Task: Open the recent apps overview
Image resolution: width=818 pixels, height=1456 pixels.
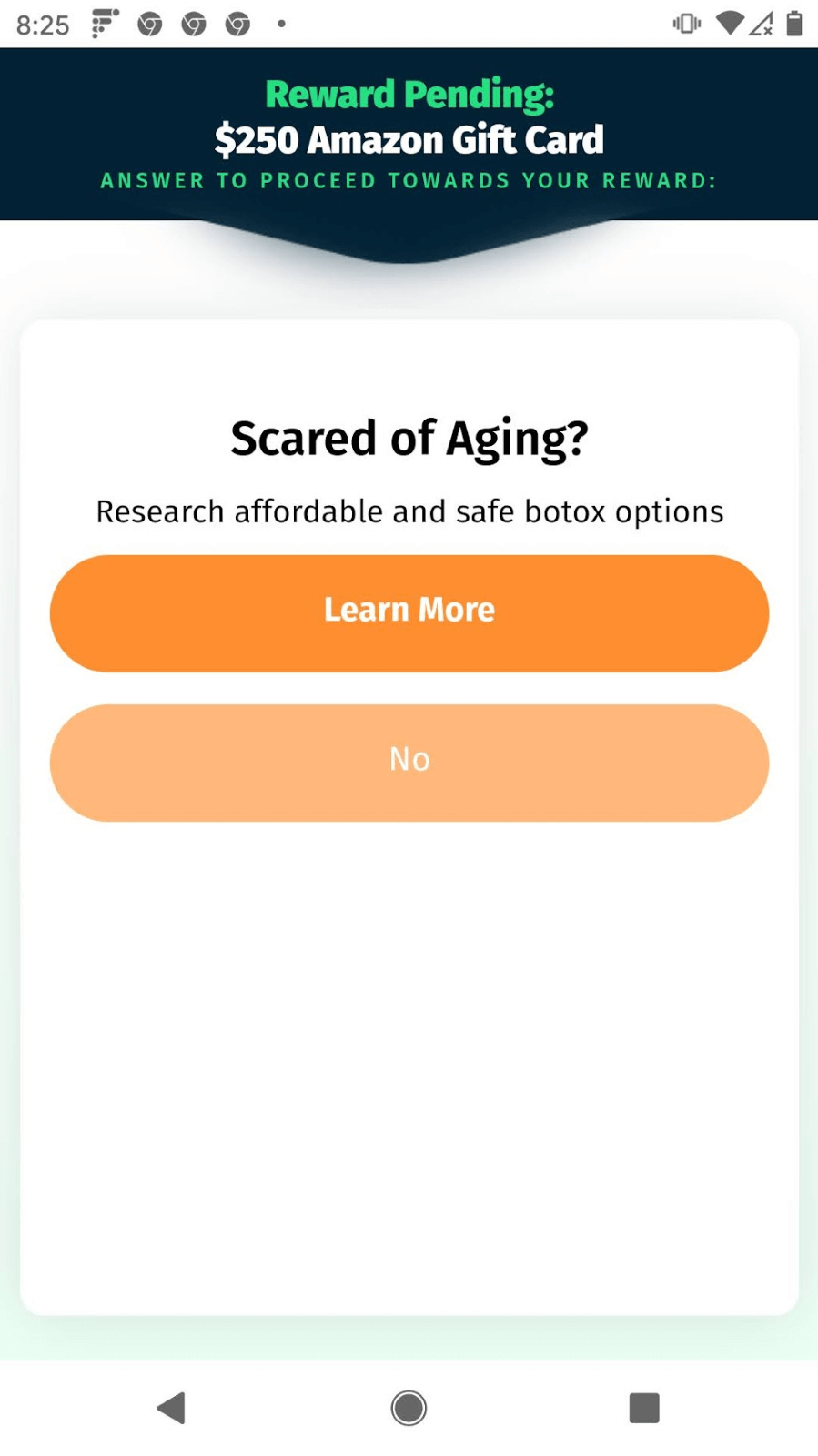Action: coord(643,1408)
